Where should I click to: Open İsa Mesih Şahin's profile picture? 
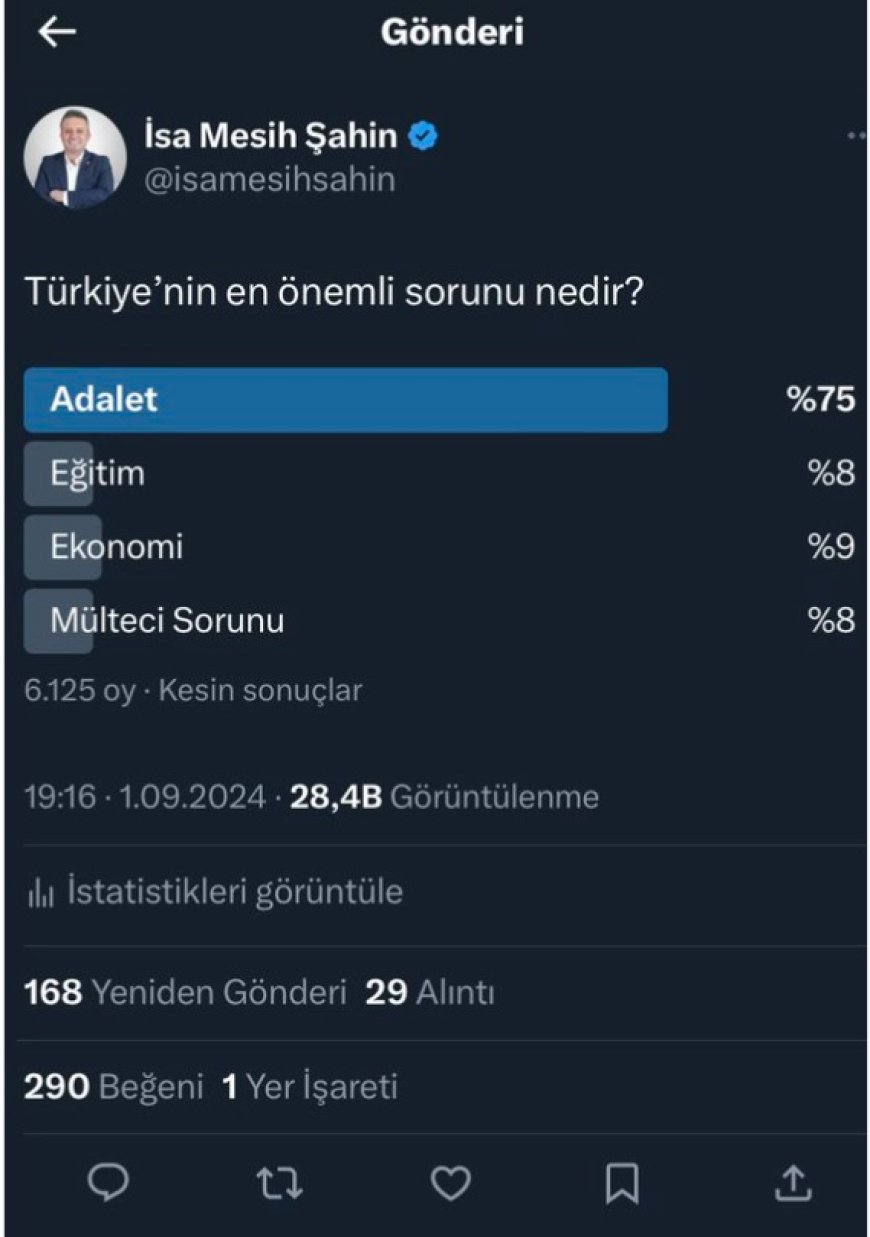point(75,156)
